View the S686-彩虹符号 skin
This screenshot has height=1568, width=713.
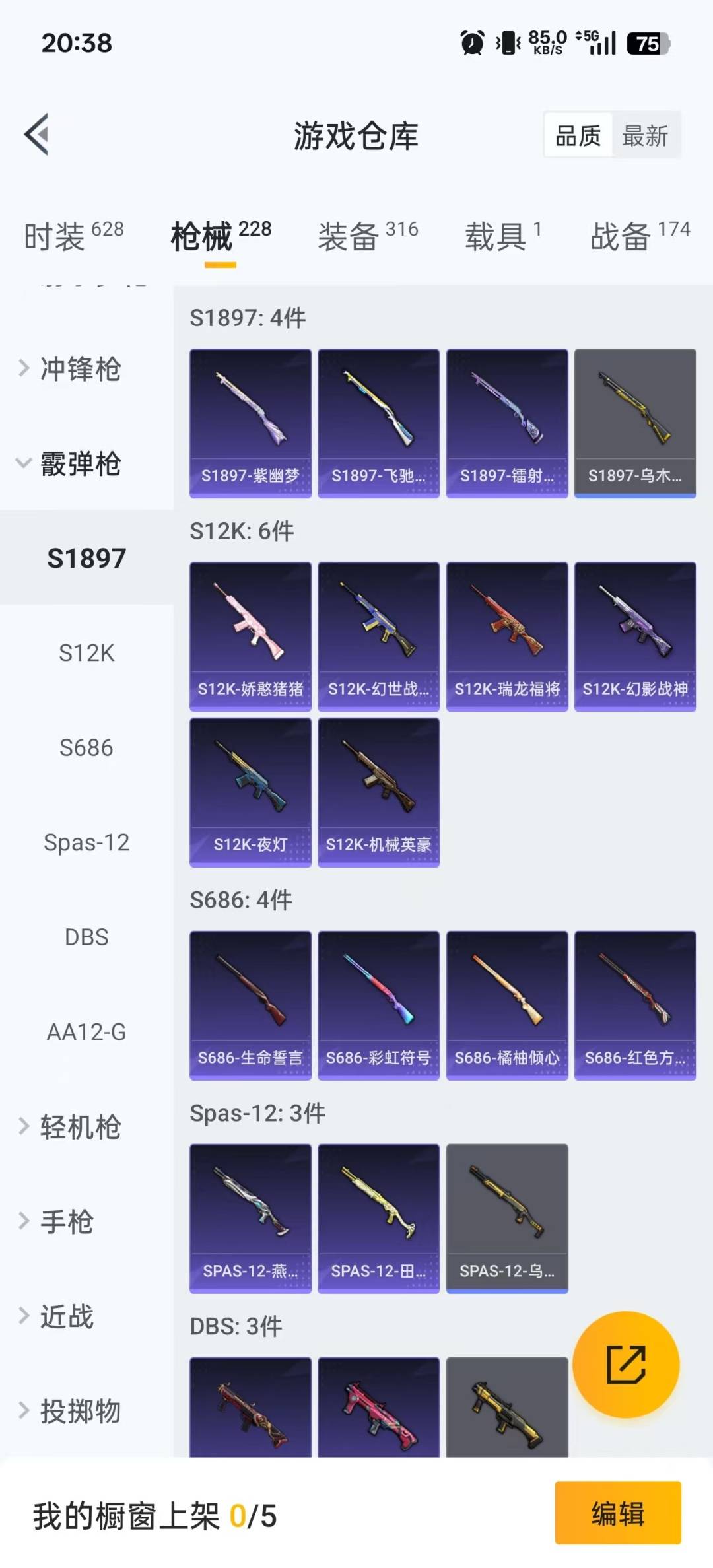tap(378, 1006)
